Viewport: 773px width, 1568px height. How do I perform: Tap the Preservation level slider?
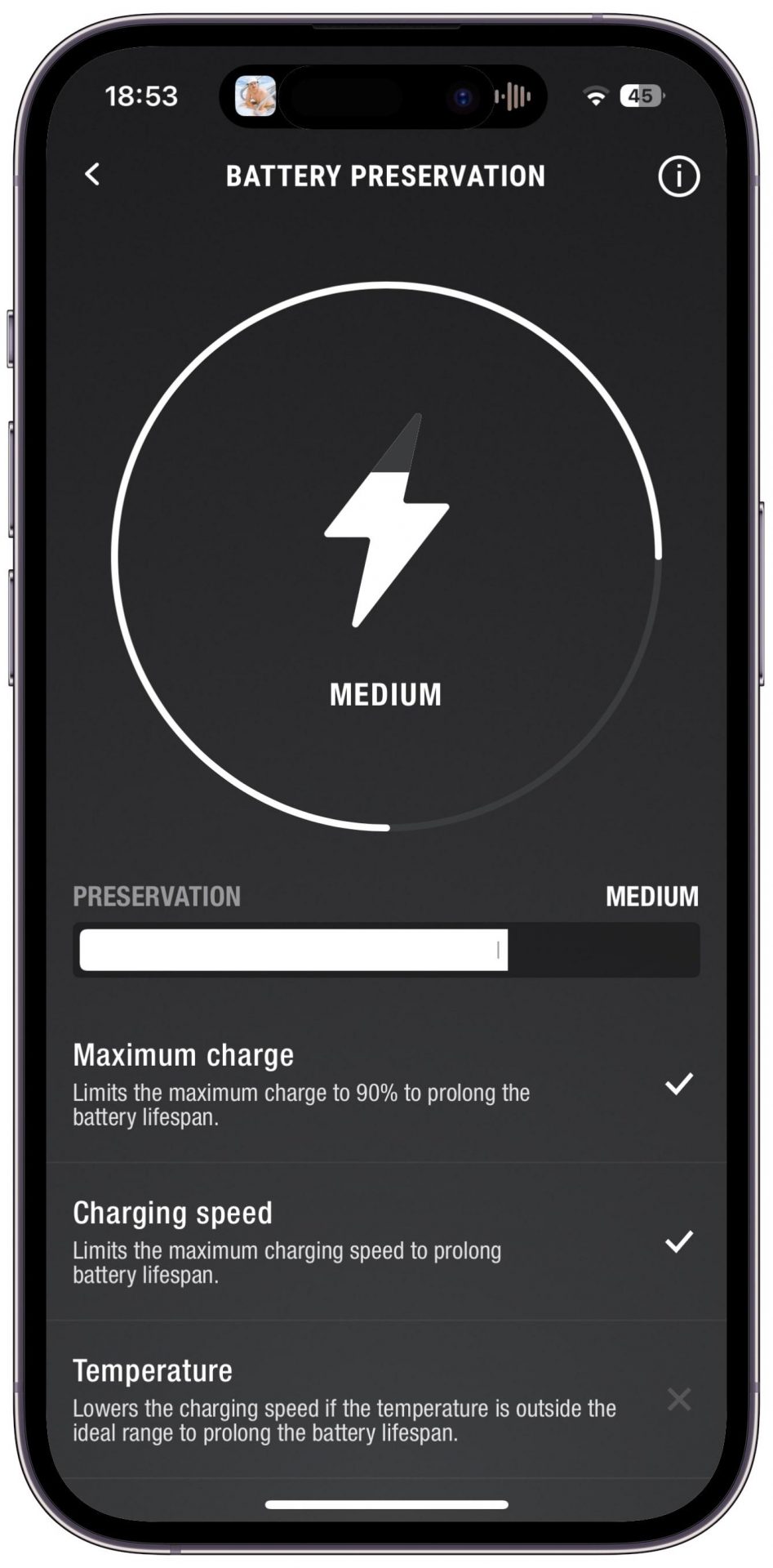coord(386,950)
